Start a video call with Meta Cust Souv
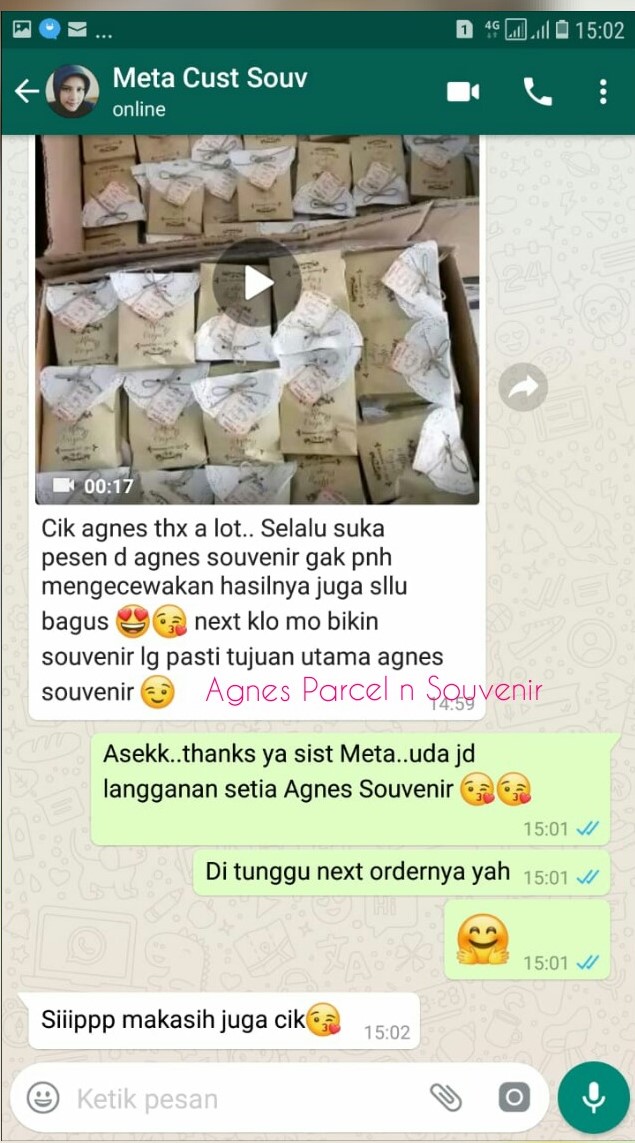 (463, 92)
